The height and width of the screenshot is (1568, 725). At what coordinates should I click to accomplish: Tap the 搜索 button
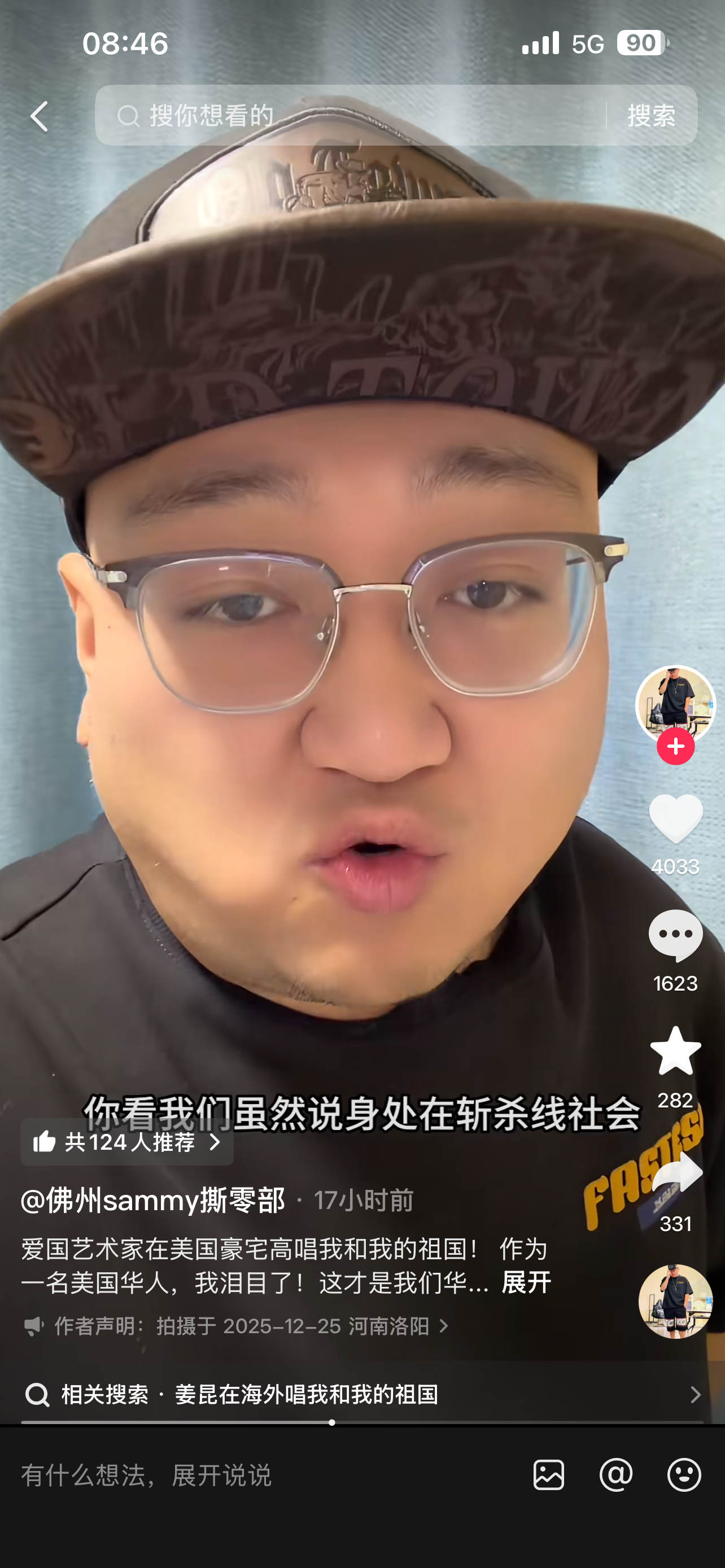650,116
